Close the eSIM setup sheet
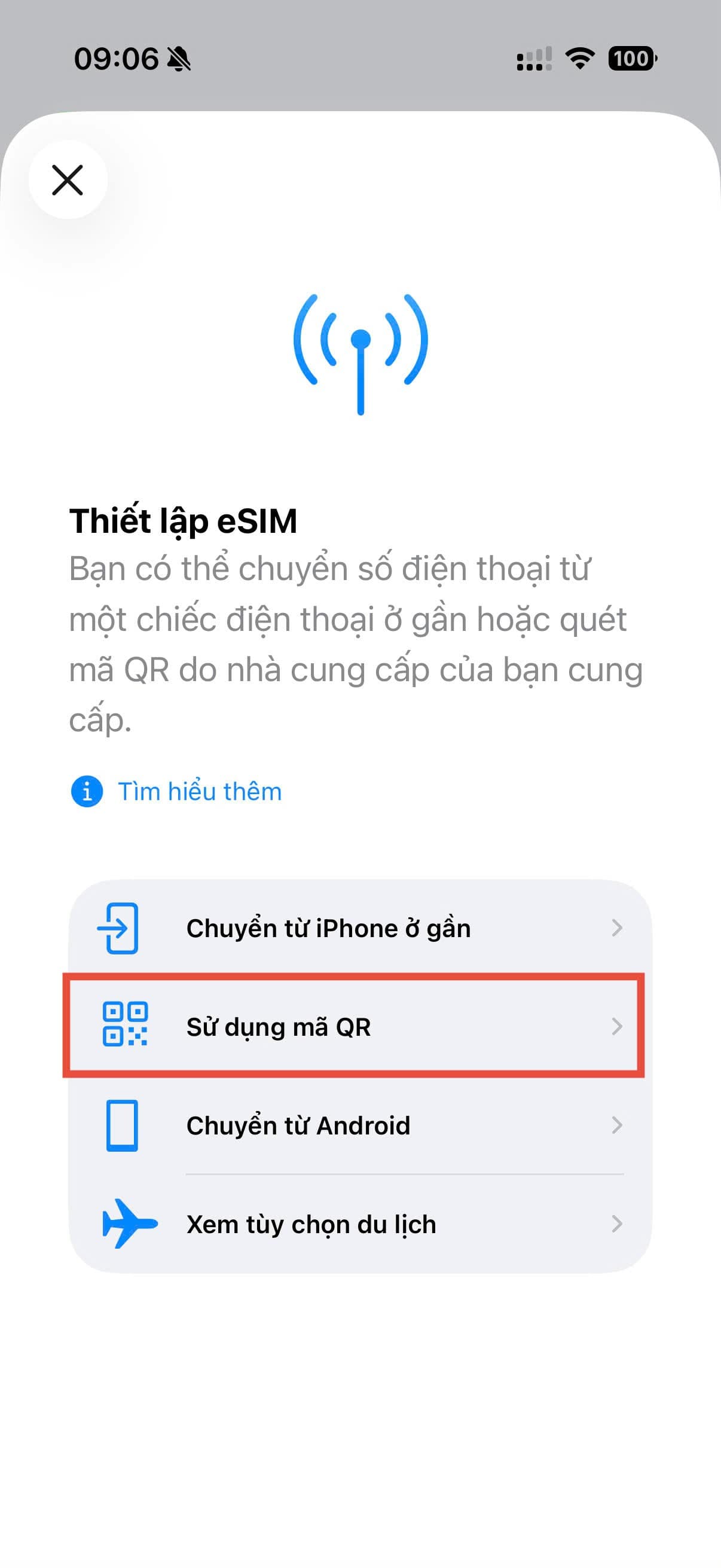The height and width of the screenshot is (1568, 721). (68, 180)
